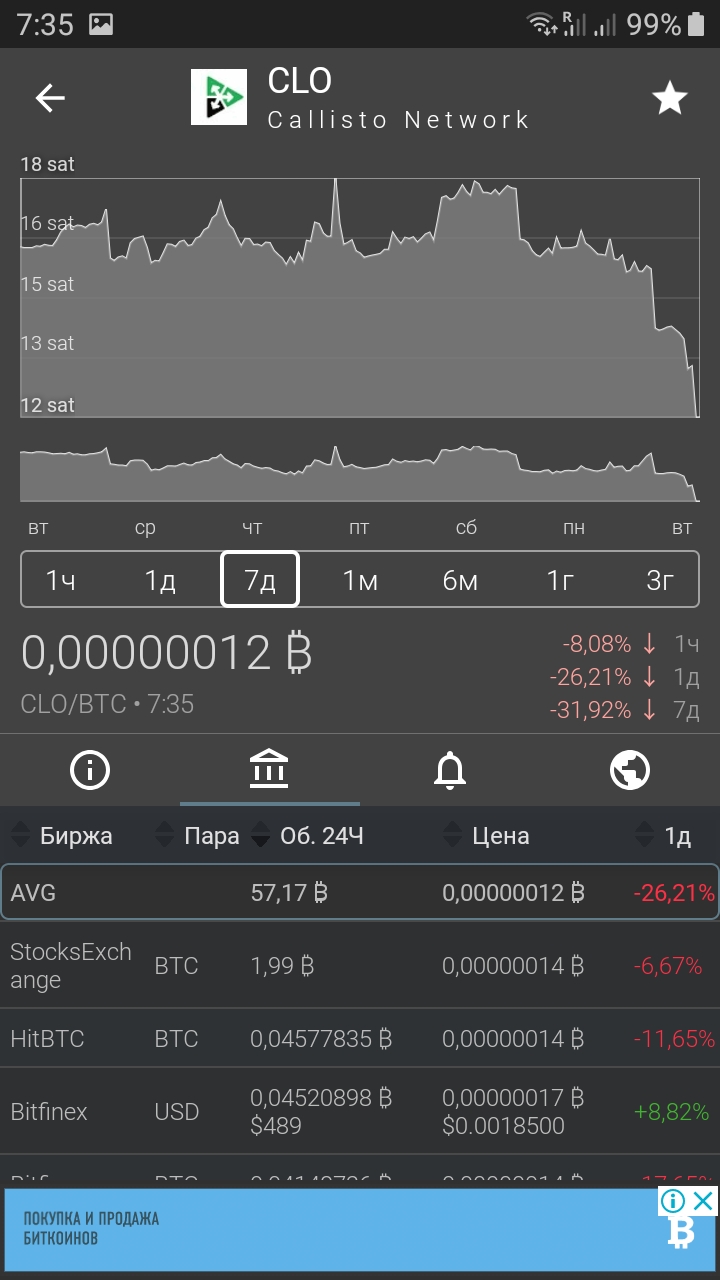
Task: Open the globe tab
Action: click(x=630, y=770)
